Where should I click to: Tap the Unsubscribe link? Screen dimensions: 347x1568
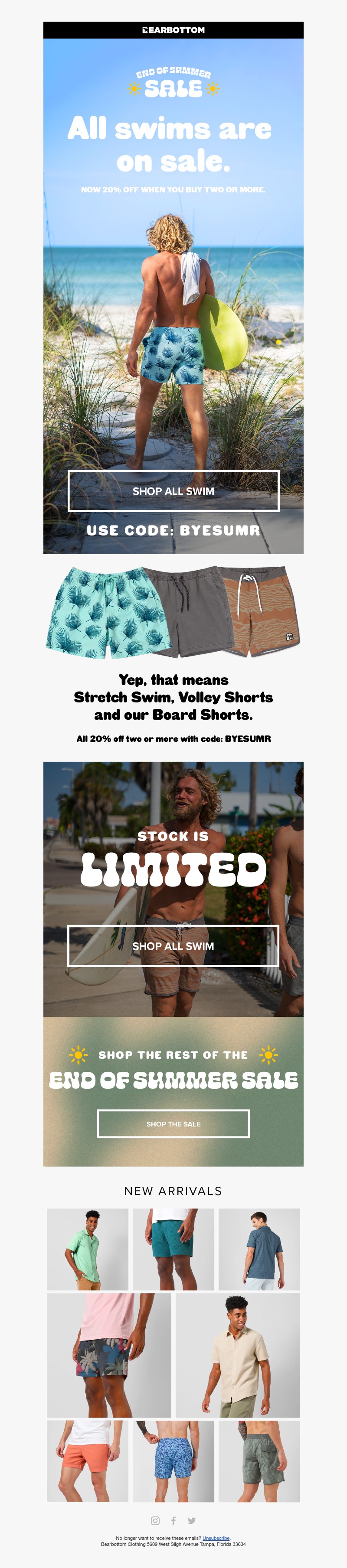point(216,1538)
